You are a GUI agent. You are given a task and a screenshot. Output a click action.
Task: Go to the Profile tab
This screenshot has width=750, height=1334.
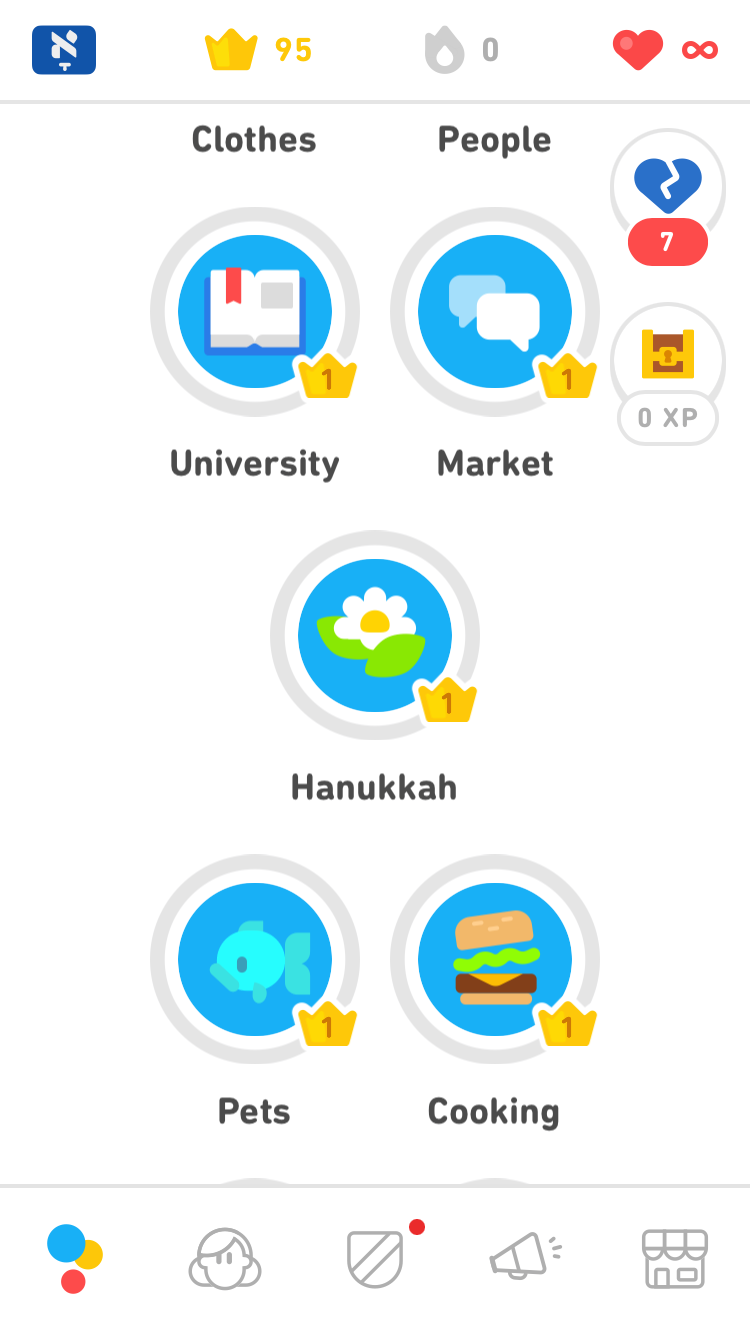225,1259
